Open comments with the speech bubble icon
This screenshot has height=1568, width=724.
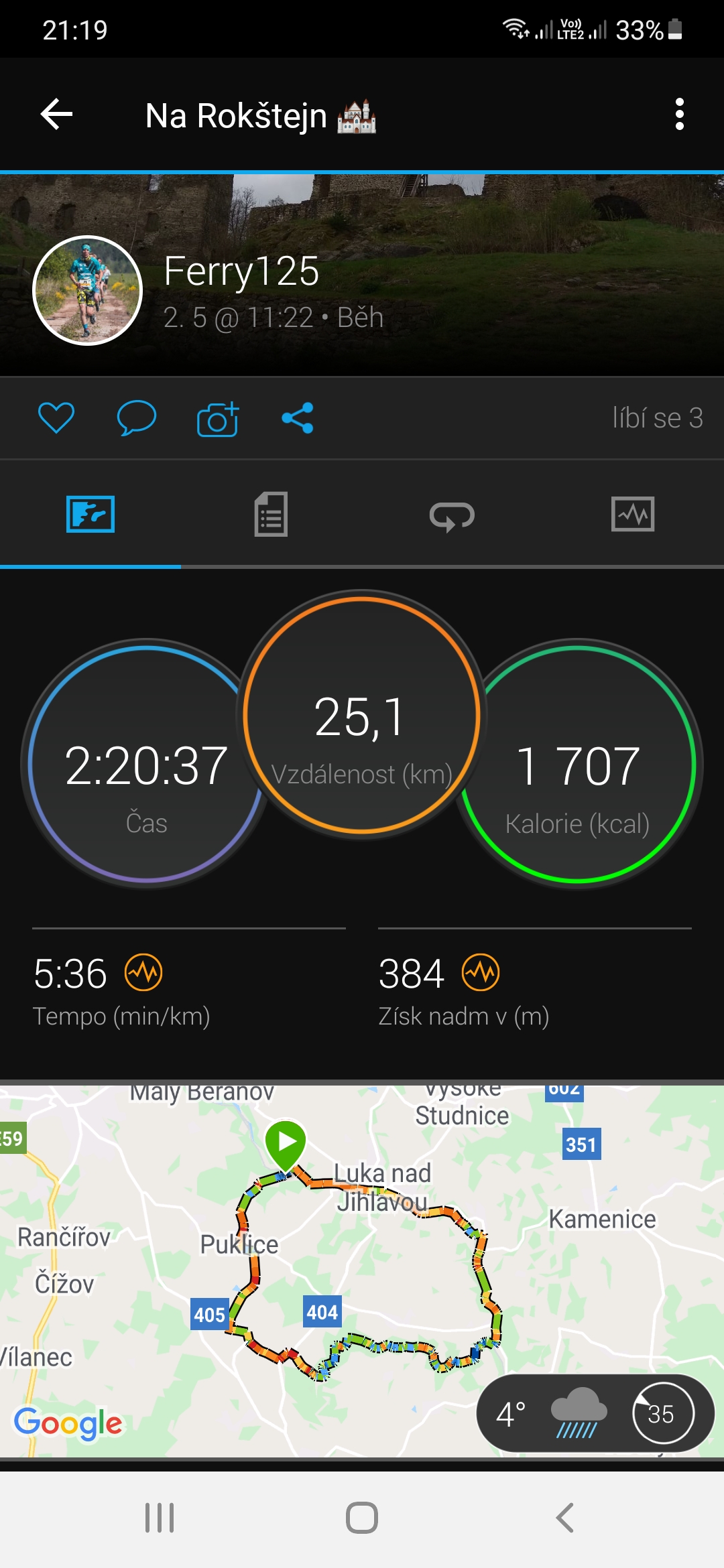(137, 418)
